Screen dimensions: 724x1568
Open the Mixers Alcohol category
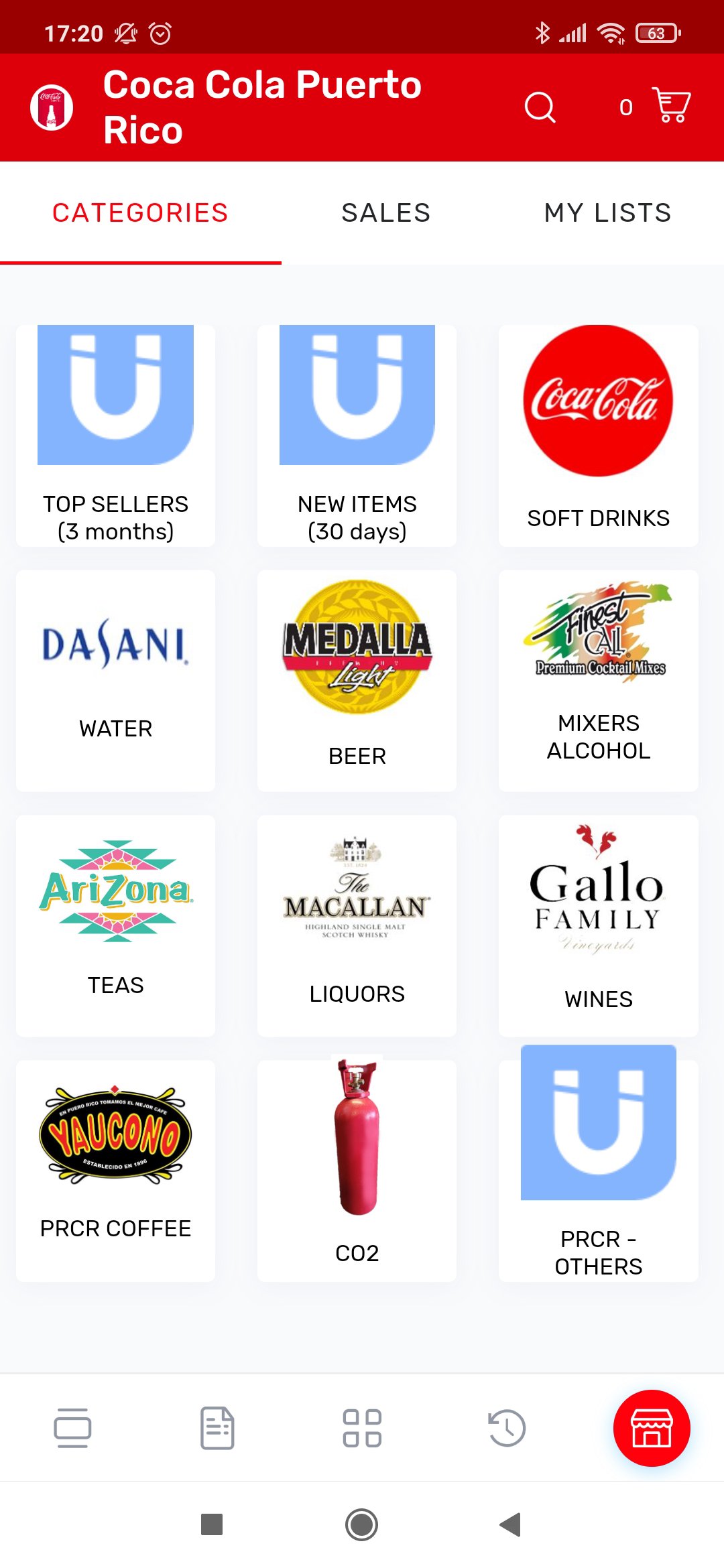pos(598,680)
